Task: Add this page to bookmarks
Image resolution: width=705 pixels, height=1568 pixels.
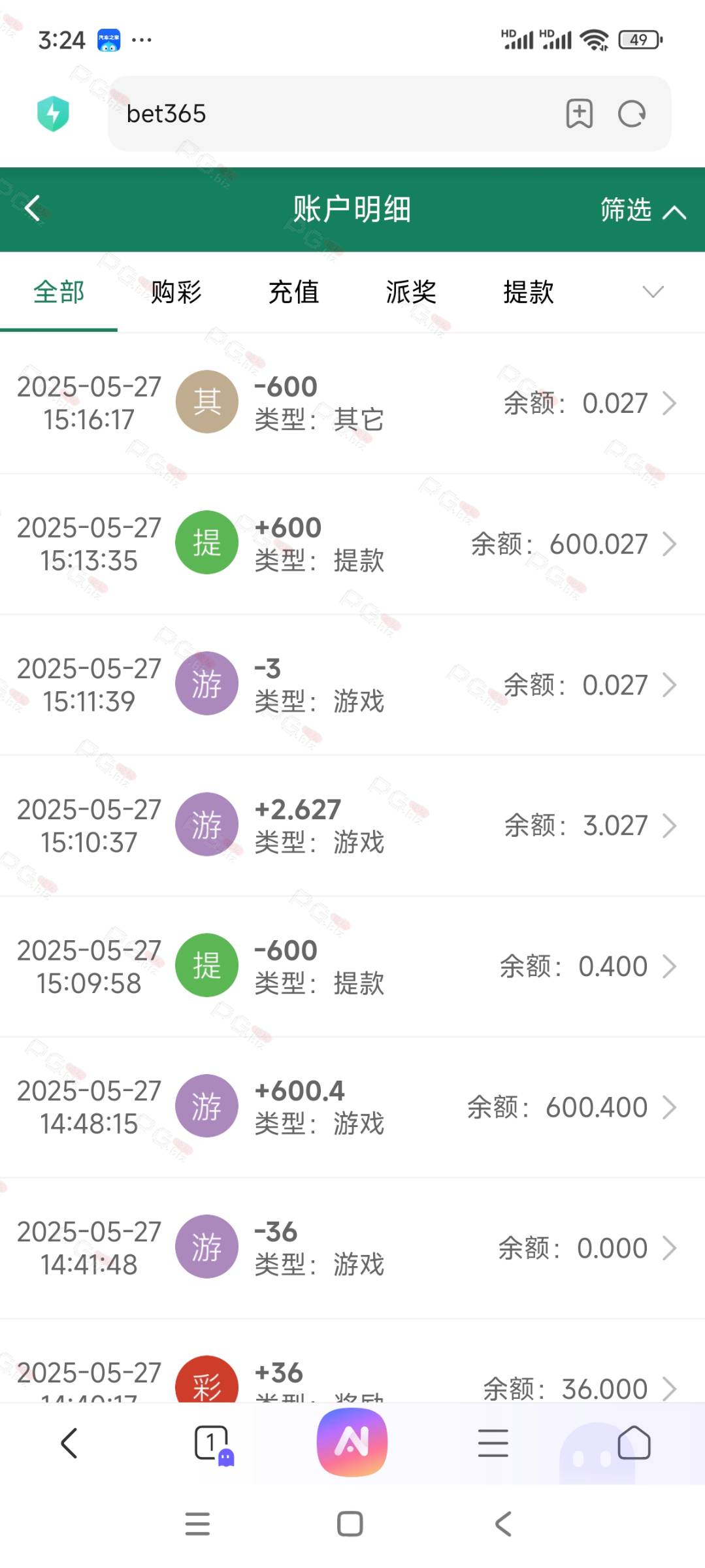Action: (579, 114)
